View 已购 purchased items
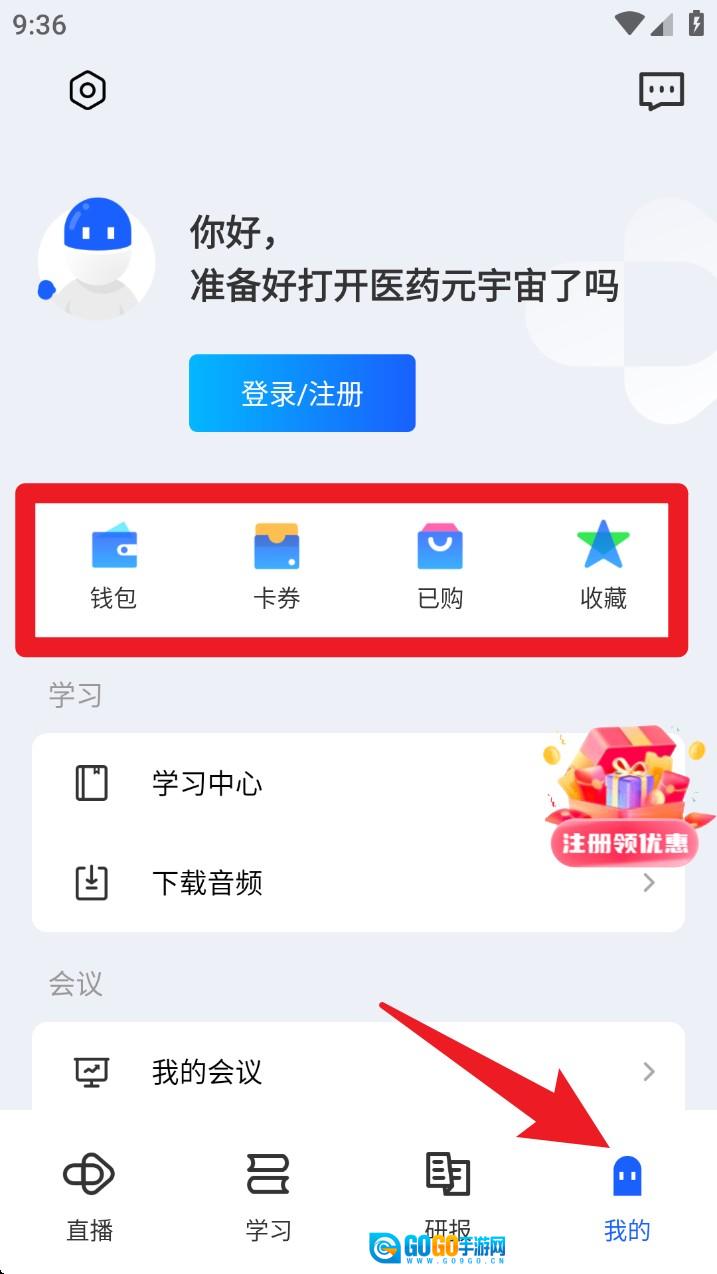Viewport: 717px width, 1274px height. tap(440, 566)
